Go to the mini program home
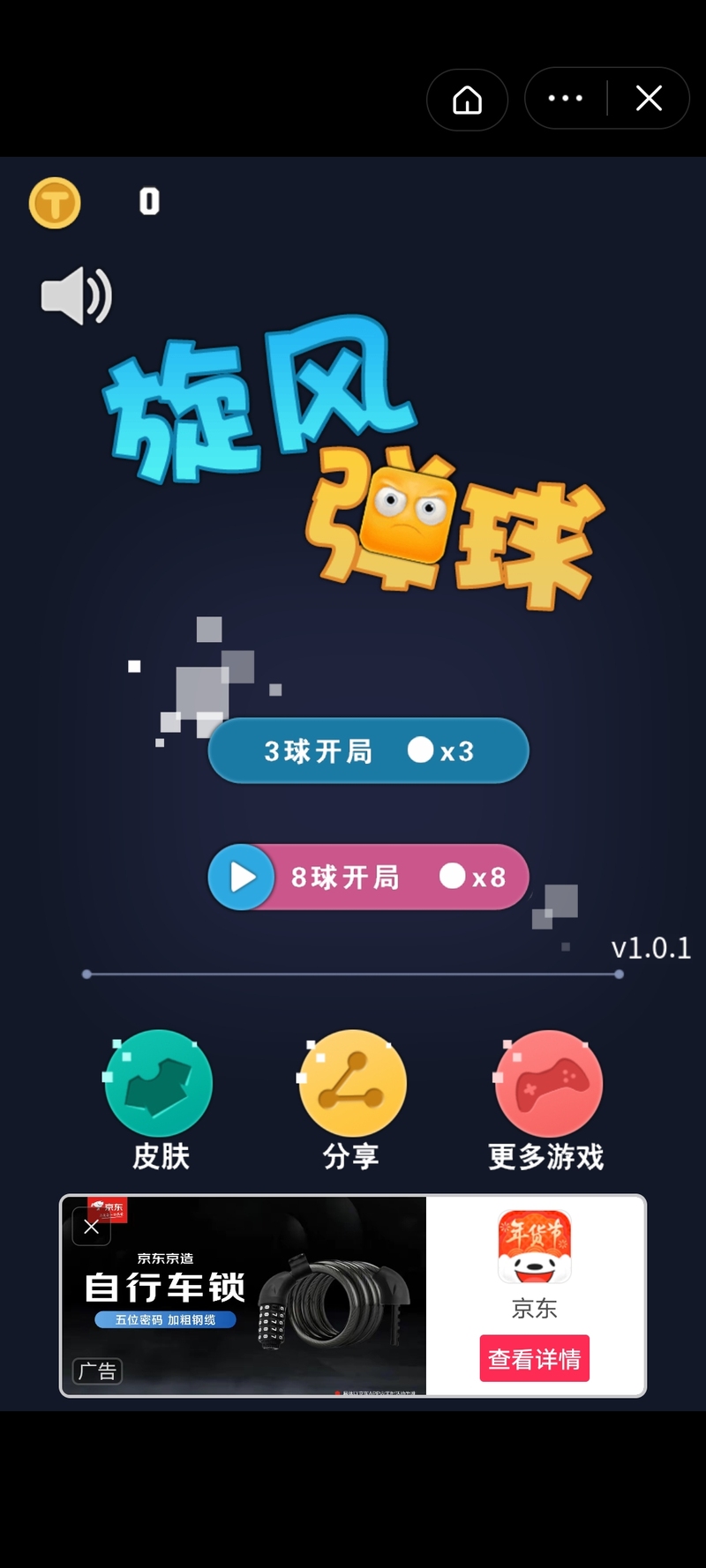 pos(467,100)
